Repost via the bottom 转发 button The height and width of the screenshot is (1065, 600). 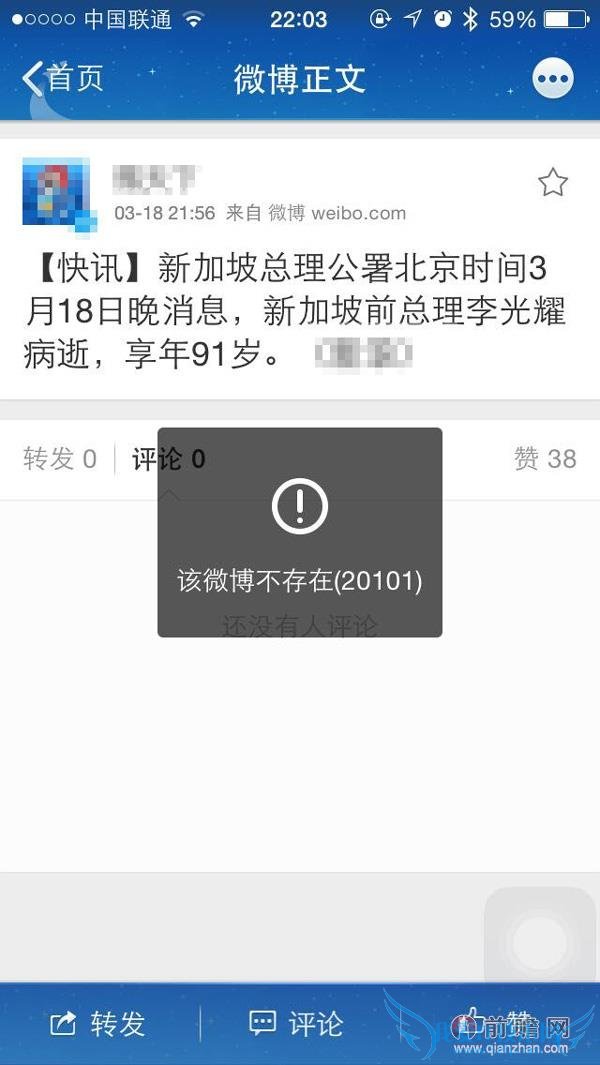(99, 1023)
